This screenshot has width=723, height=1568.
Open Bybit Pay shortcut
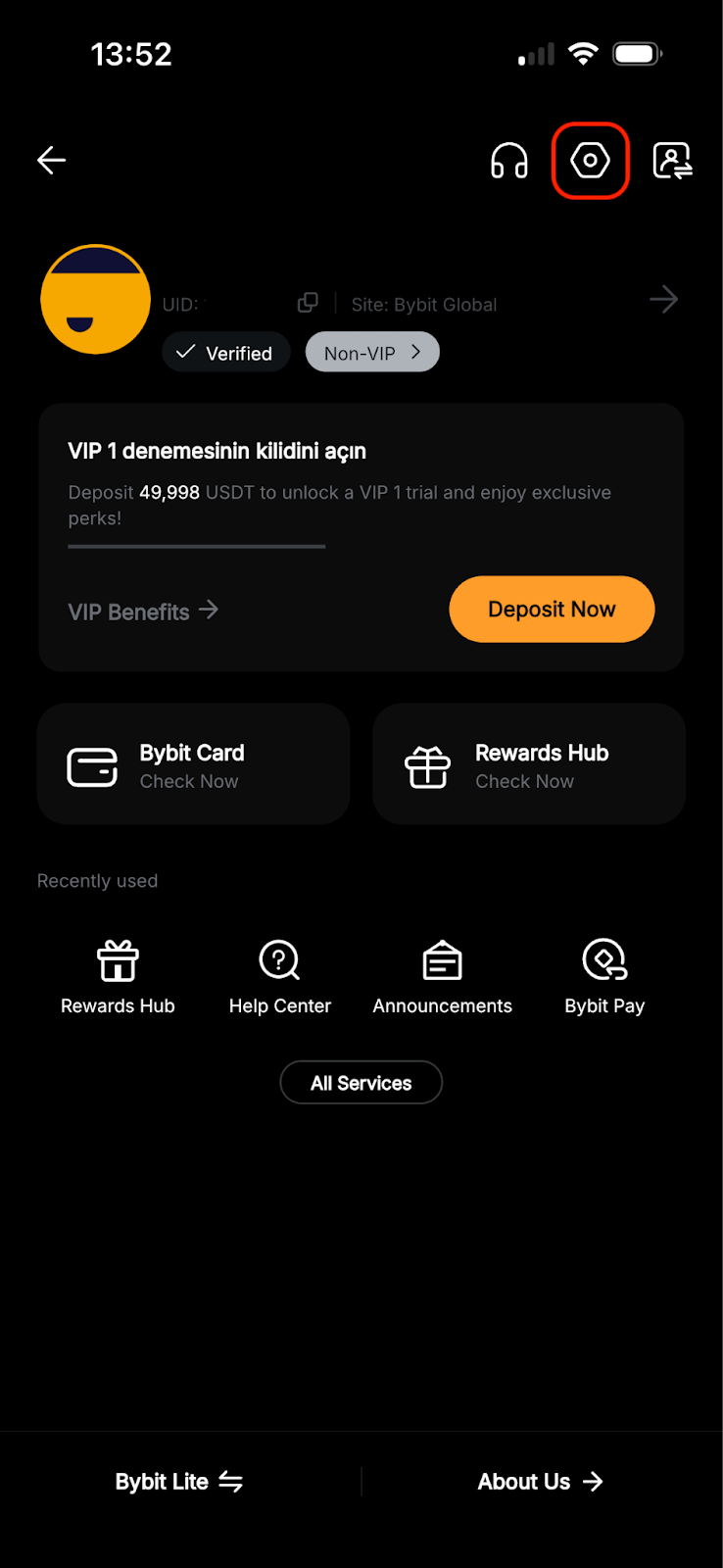click(x=604, y=976)
